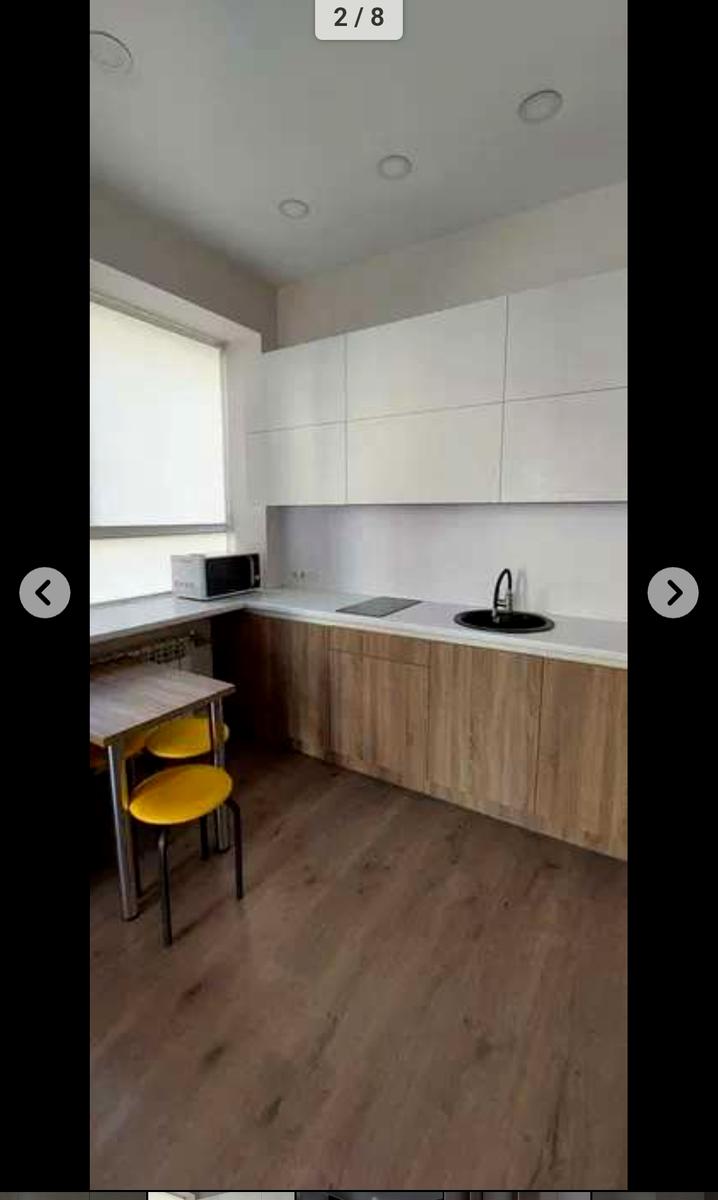Go to the previous photo

(45, 593)
